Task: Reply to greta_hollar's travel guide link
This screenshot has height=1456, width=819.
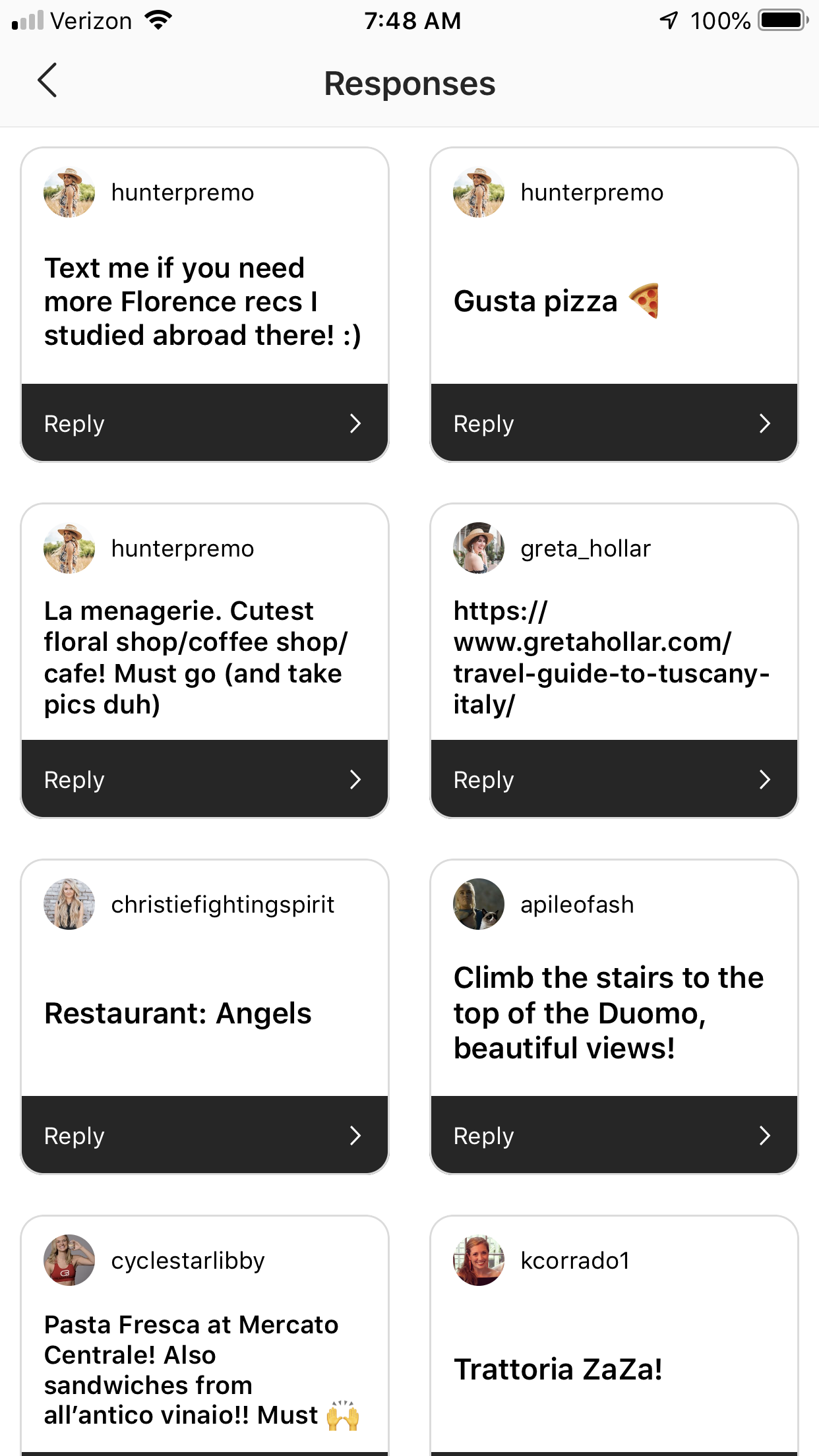Action: tap(614, 779)
